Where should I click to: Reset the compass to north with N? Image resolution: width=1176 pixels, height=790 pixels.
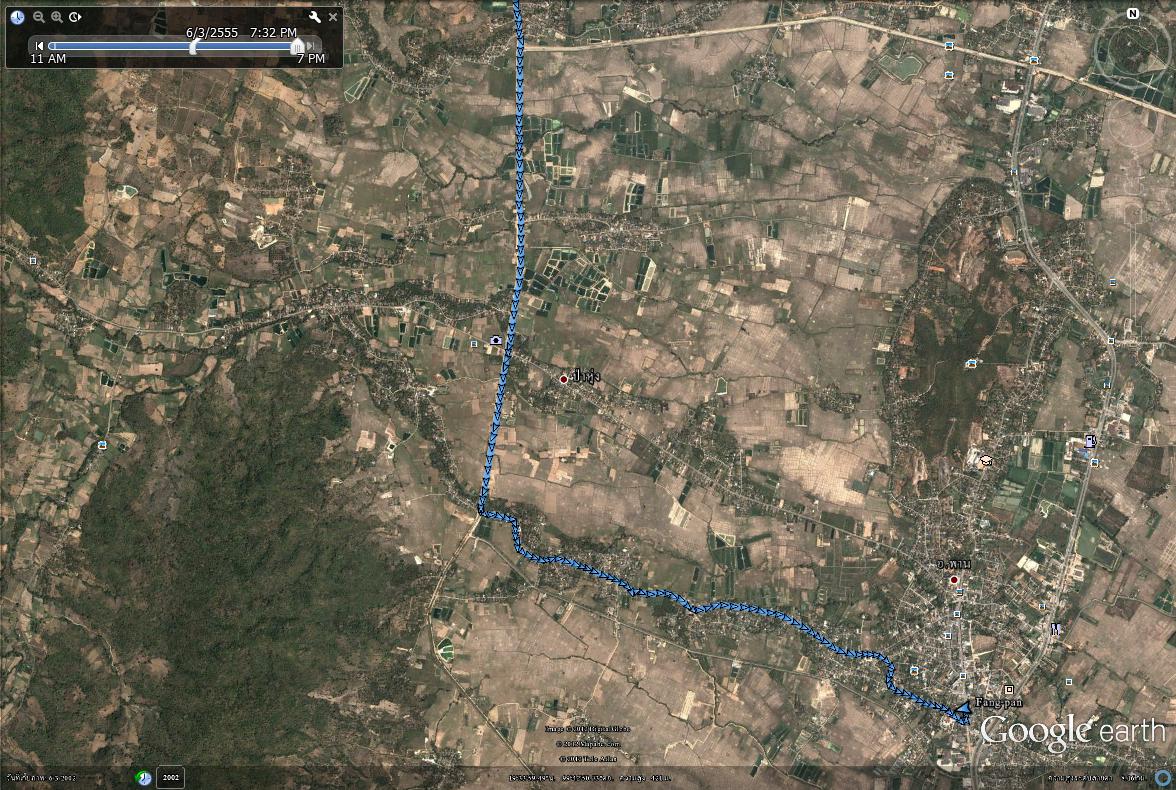click(1132, 14)
